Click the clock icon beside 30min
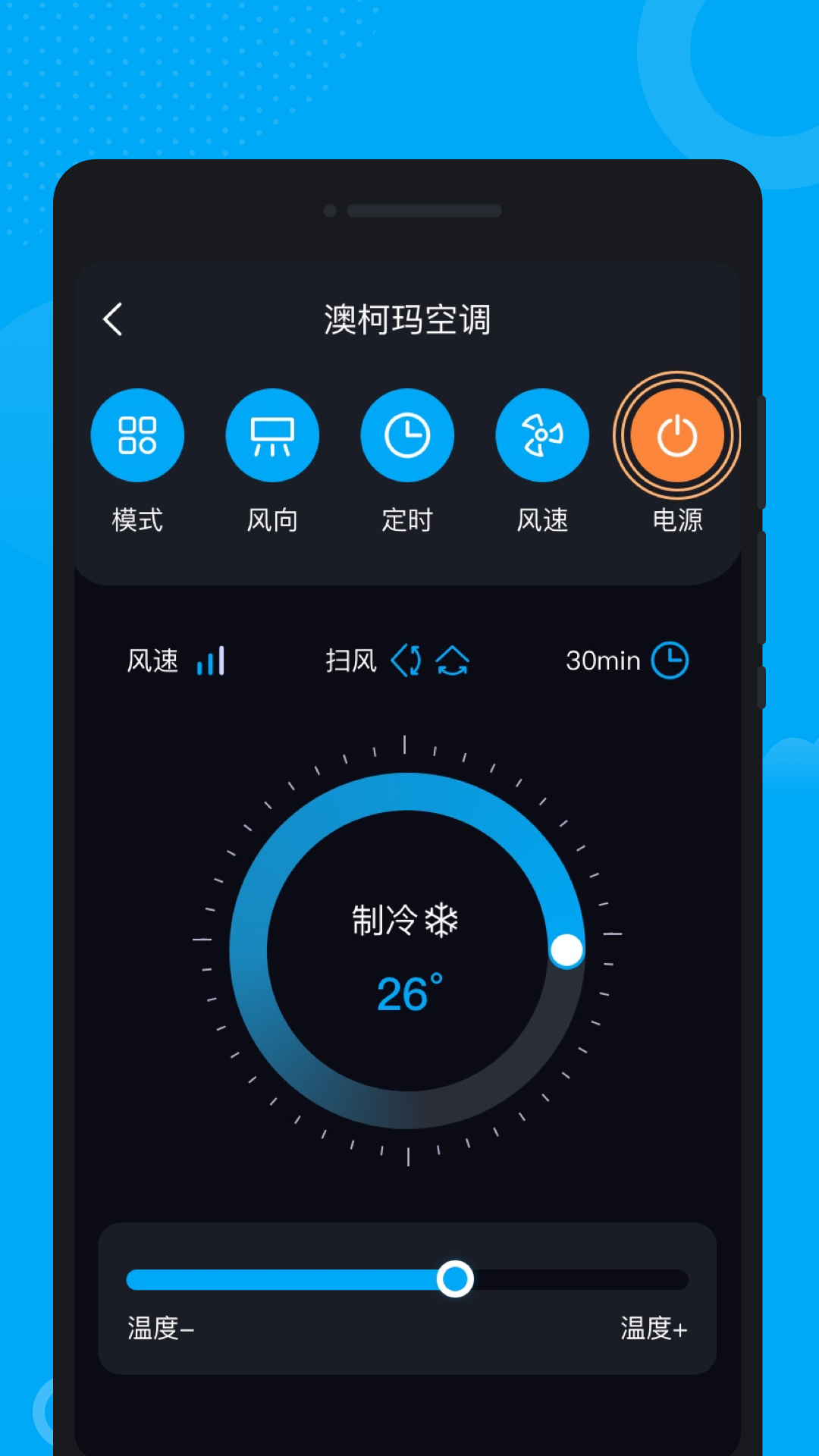This screenshot has height=1456, width=819. (670, 660)
